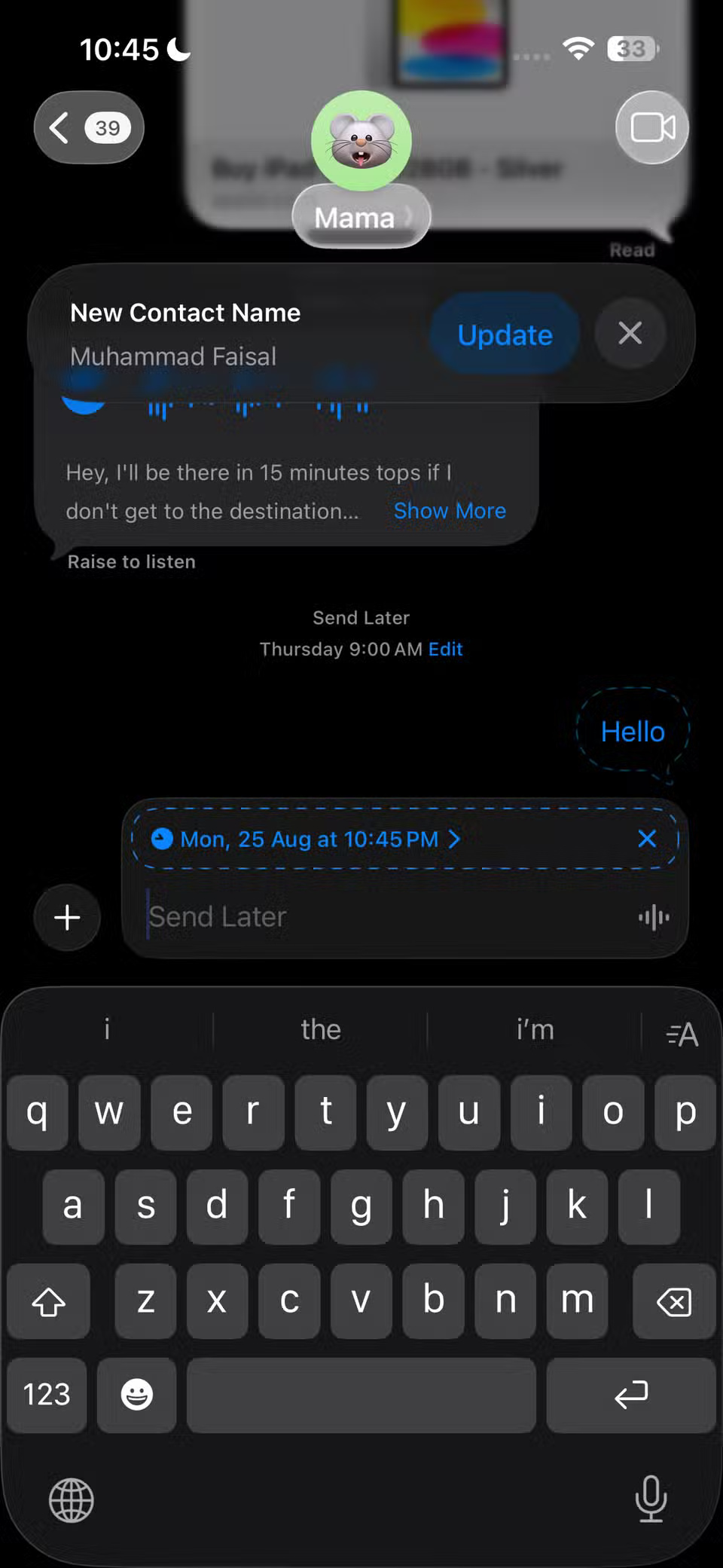The height and width of the screenshot is (1568, 723).
Task: Open the plus apps menu
Action: [67, 917]
